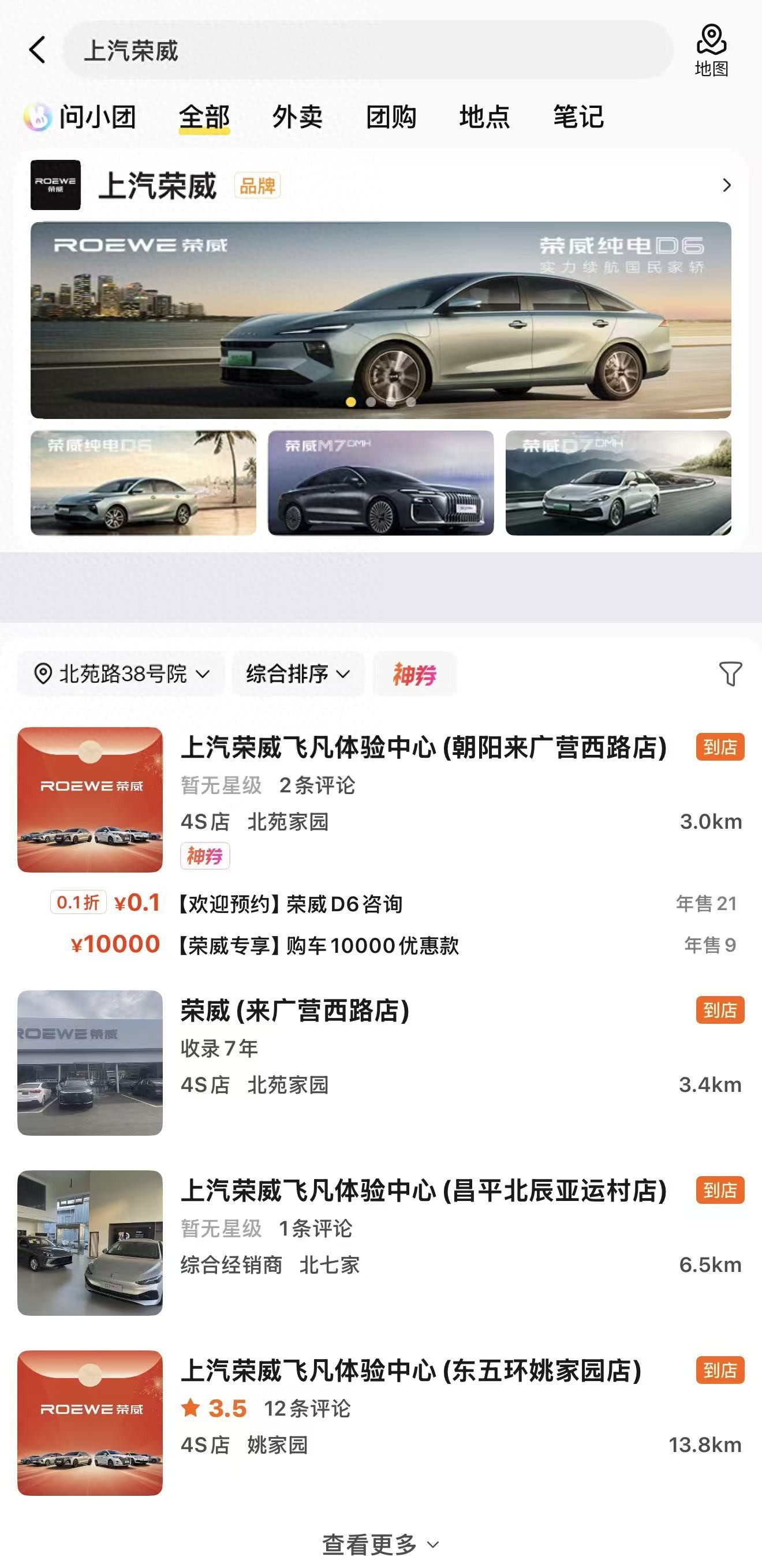Switch to the 外卖 tab
The image size is (762, 1568).
[297, 116]
